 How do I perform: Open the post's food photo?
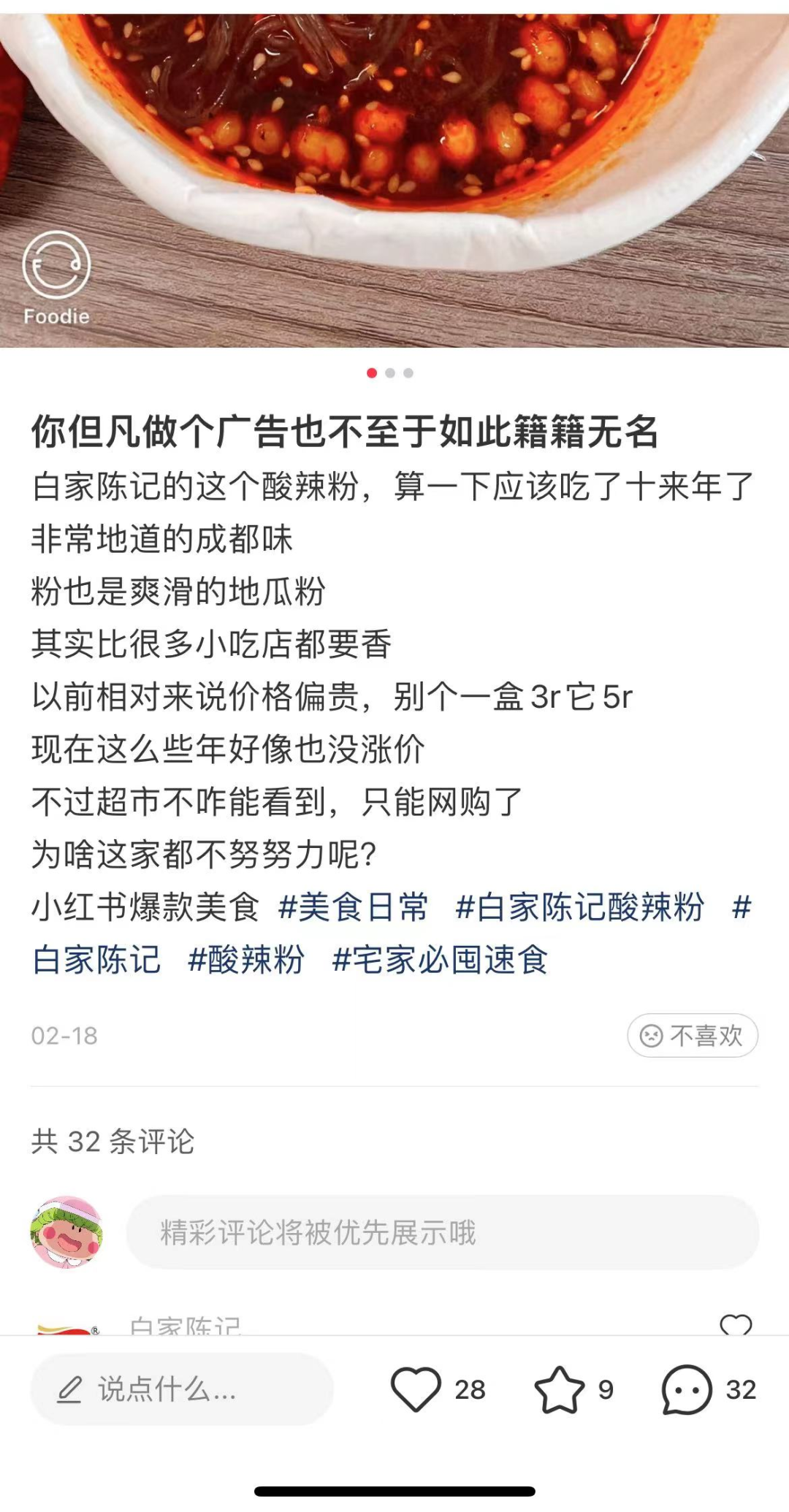click(394, 174)
